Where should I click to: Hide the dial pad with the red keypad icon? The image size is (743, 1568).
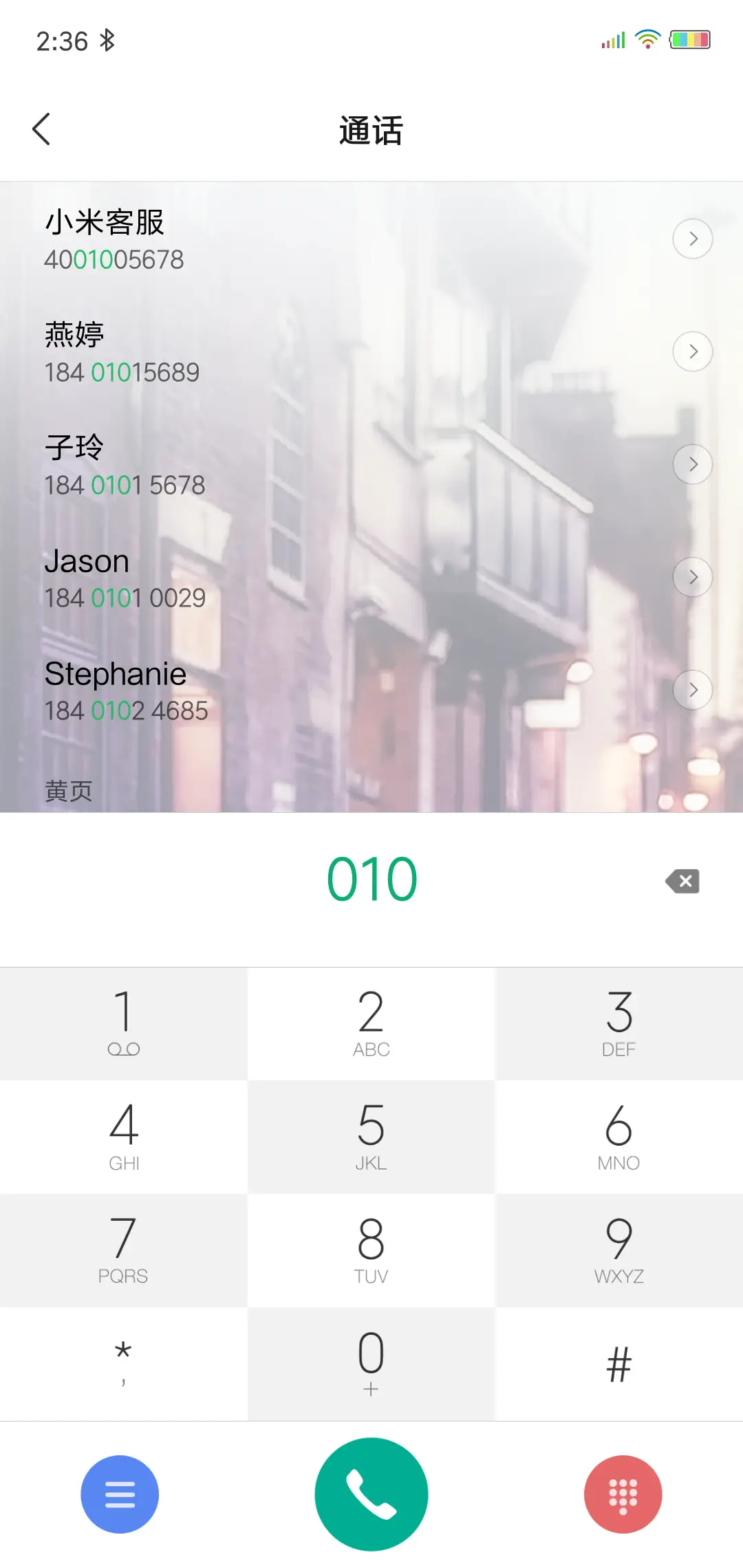coord(623,1494)
